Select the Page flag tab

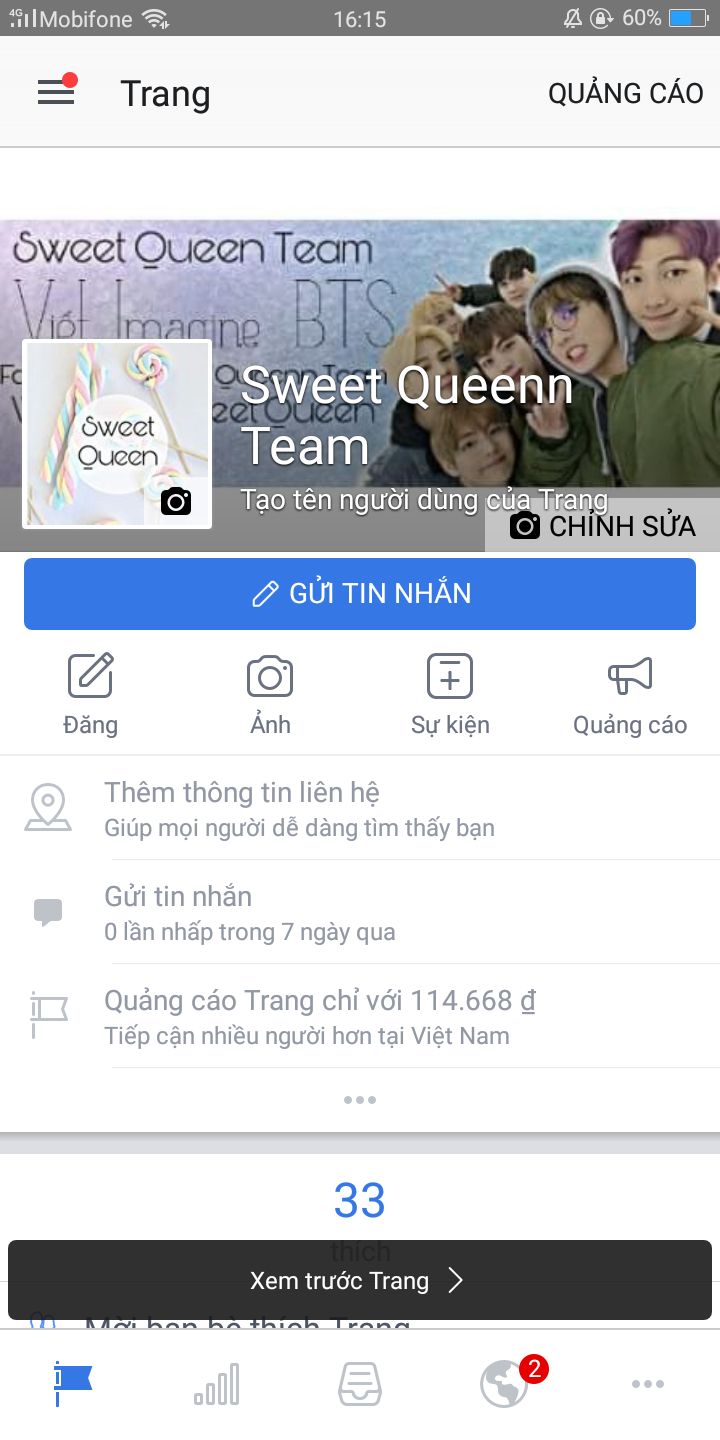click(73, 1384)
